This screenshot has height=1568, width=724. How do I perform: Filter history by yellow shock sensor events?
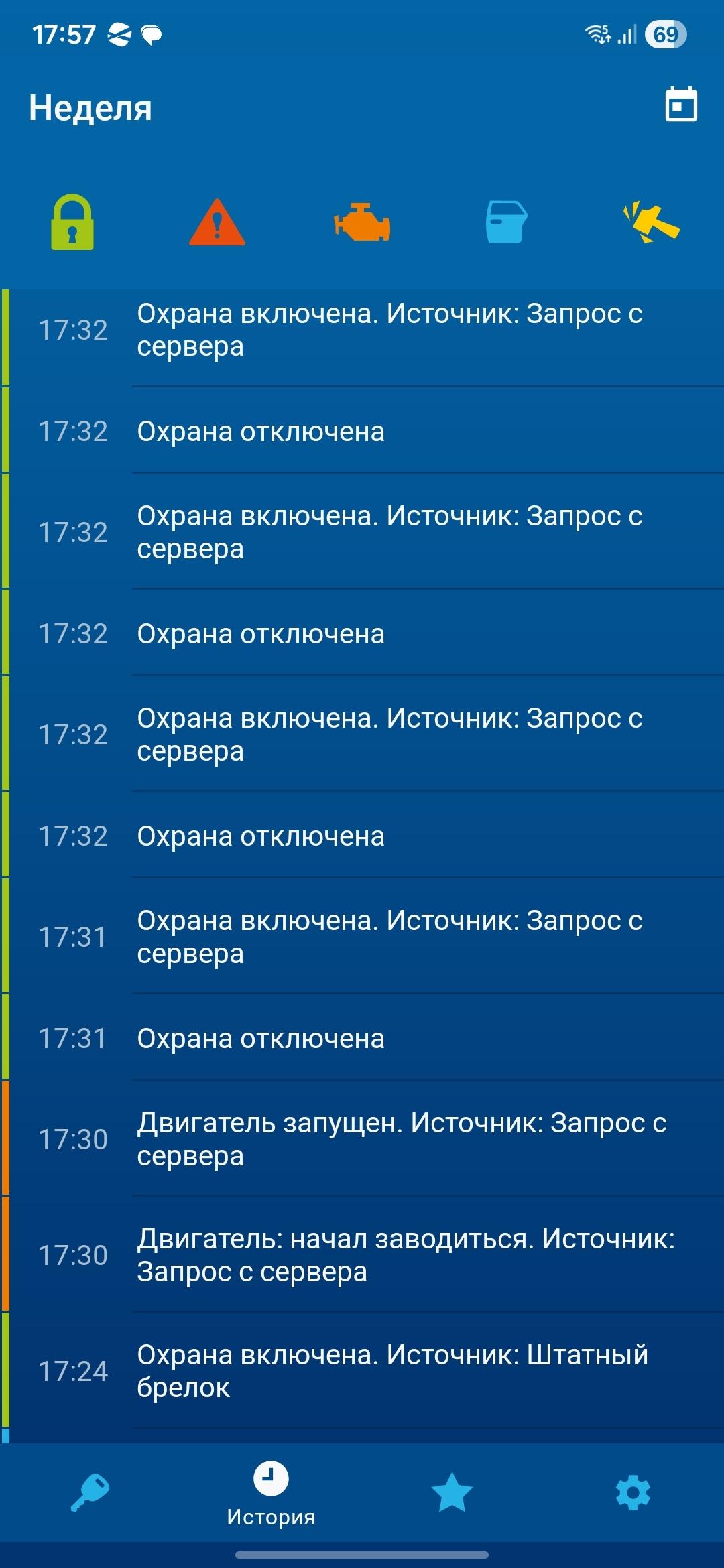pos(651,222)
